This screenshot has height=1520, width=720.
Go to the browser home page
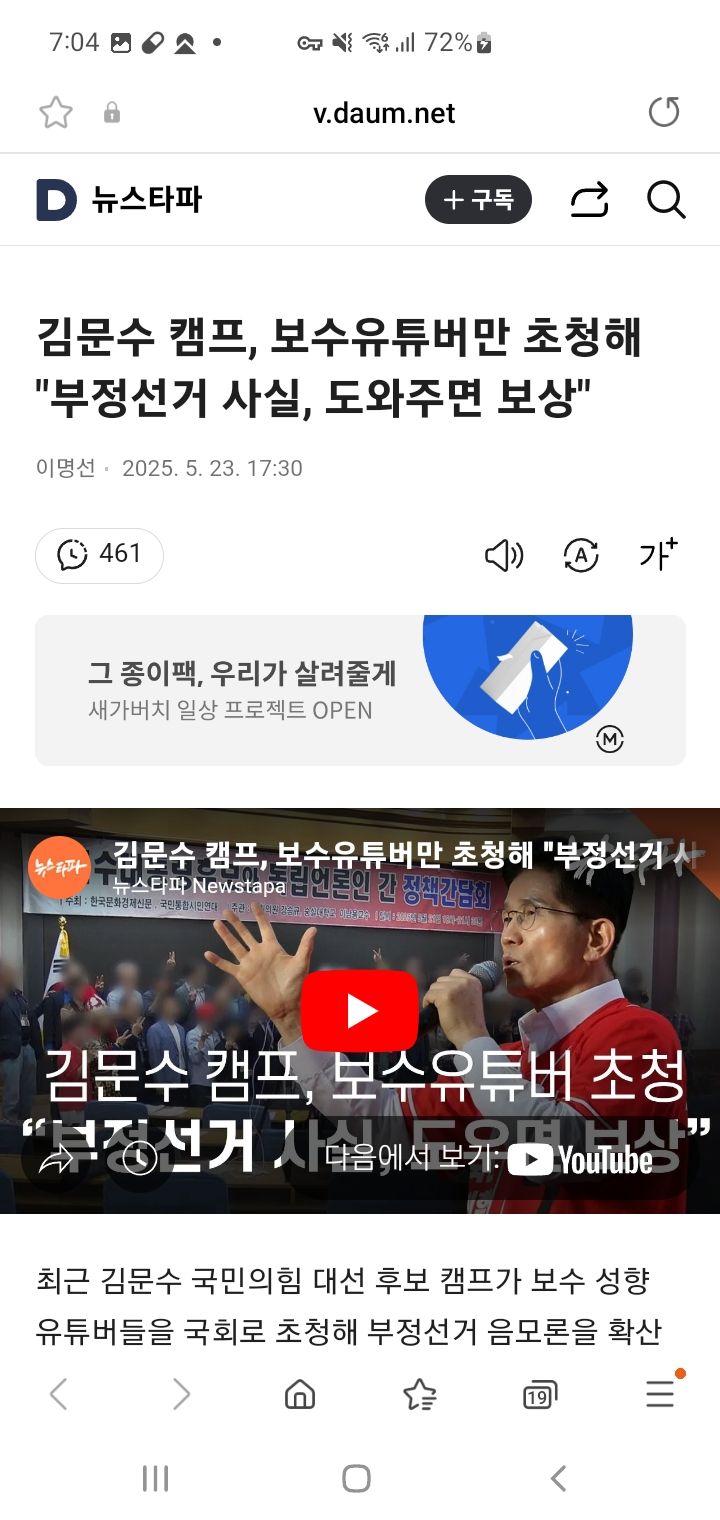point(300,1394)
